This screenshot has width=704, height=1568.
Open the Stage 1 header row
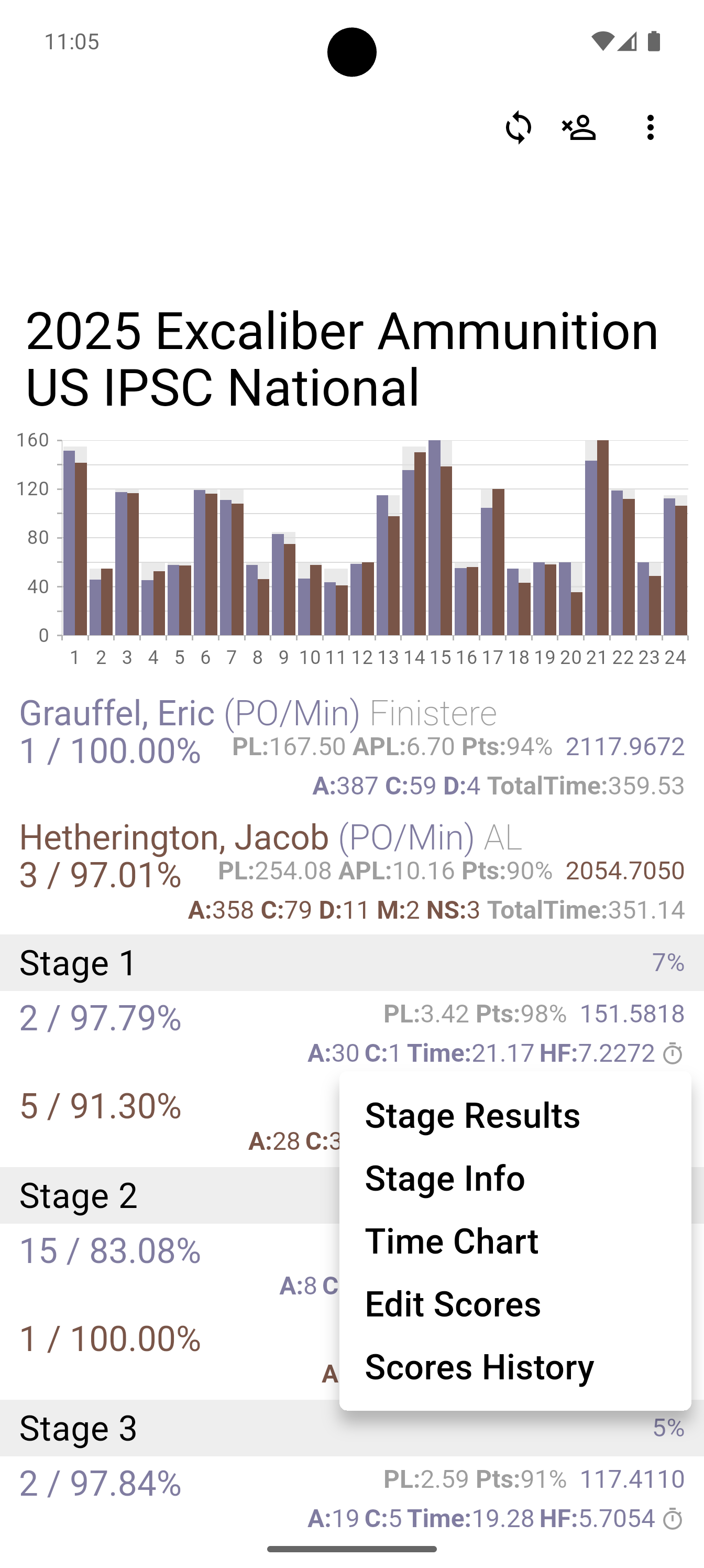(351, 962)
